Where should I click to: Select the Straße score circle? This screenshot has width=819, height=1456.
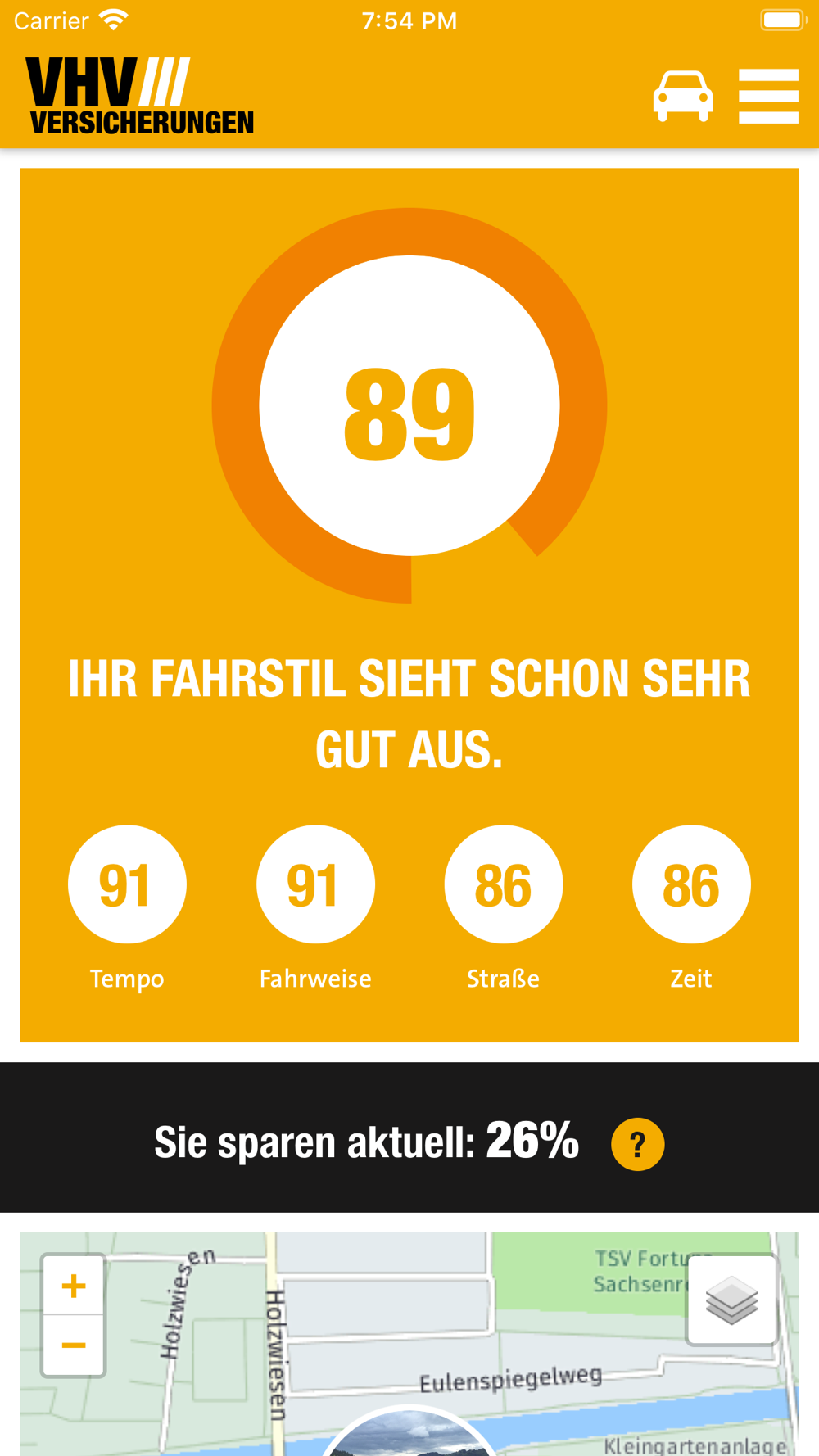(x=503, y=884)
